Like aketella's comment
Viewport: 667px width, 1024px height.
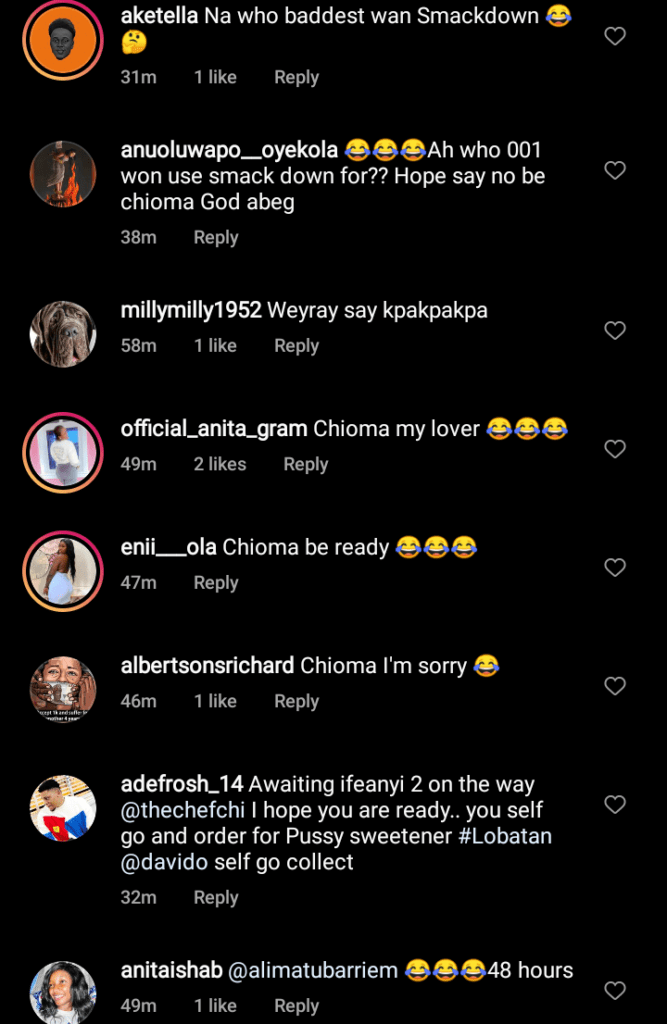(x=615, y=37)
